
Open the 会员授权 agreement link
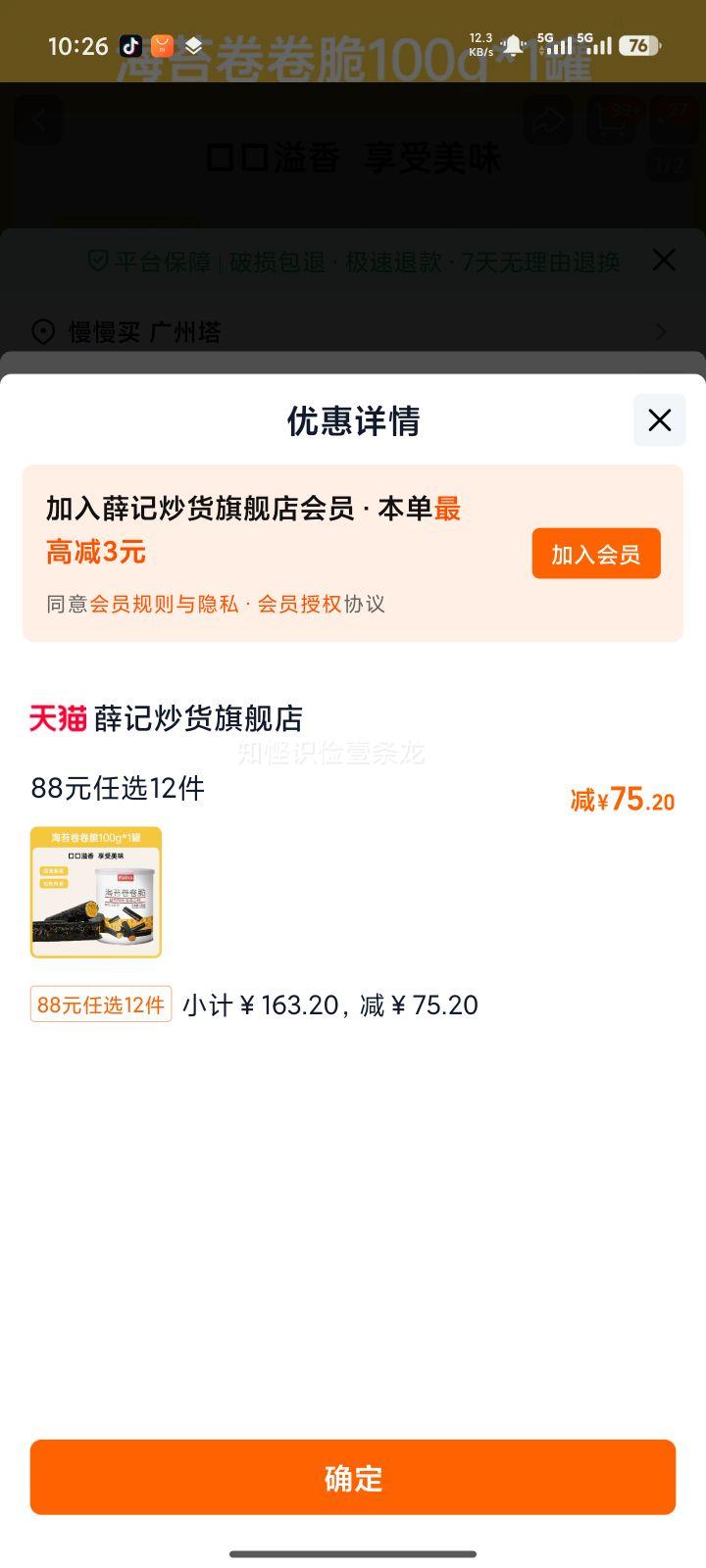pyautogui.click(x=297, y=605)
